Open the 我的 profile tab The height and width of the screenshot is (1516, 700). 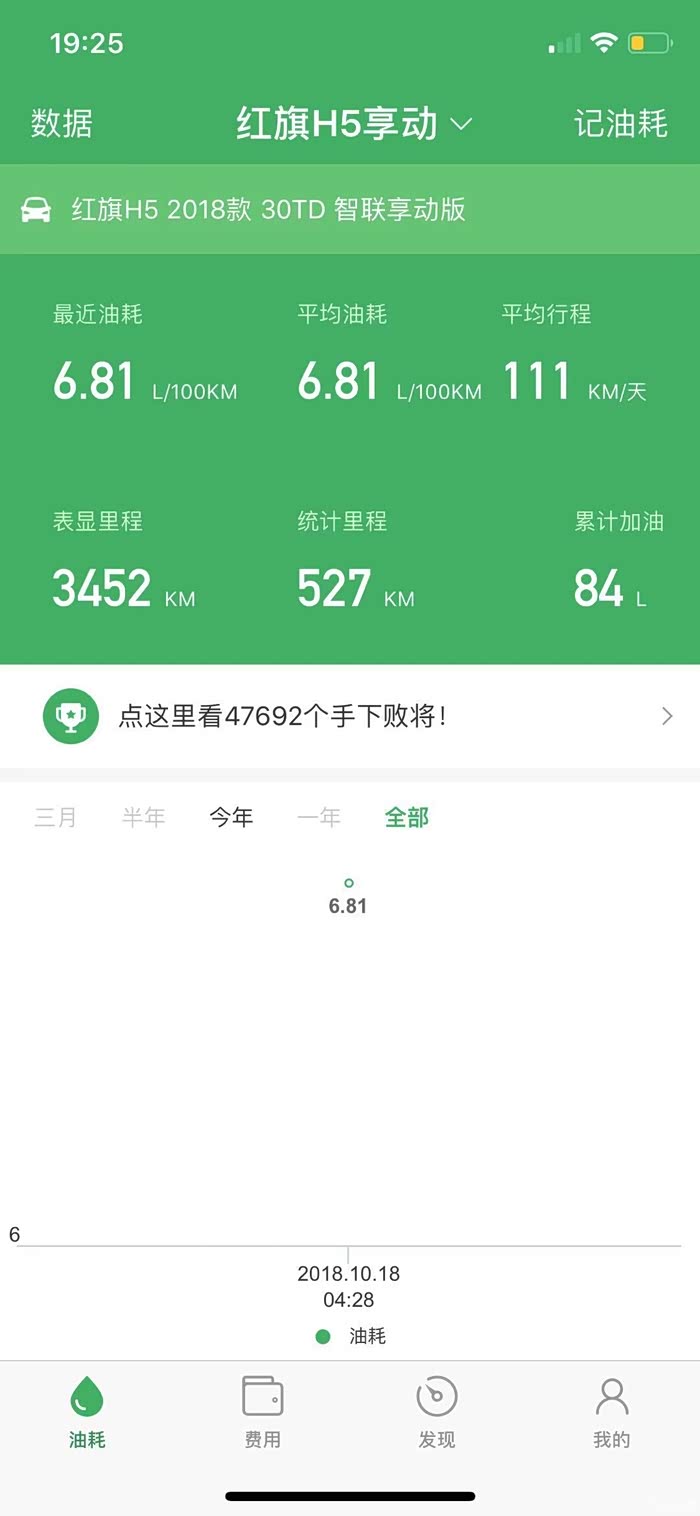(612, 1412)
